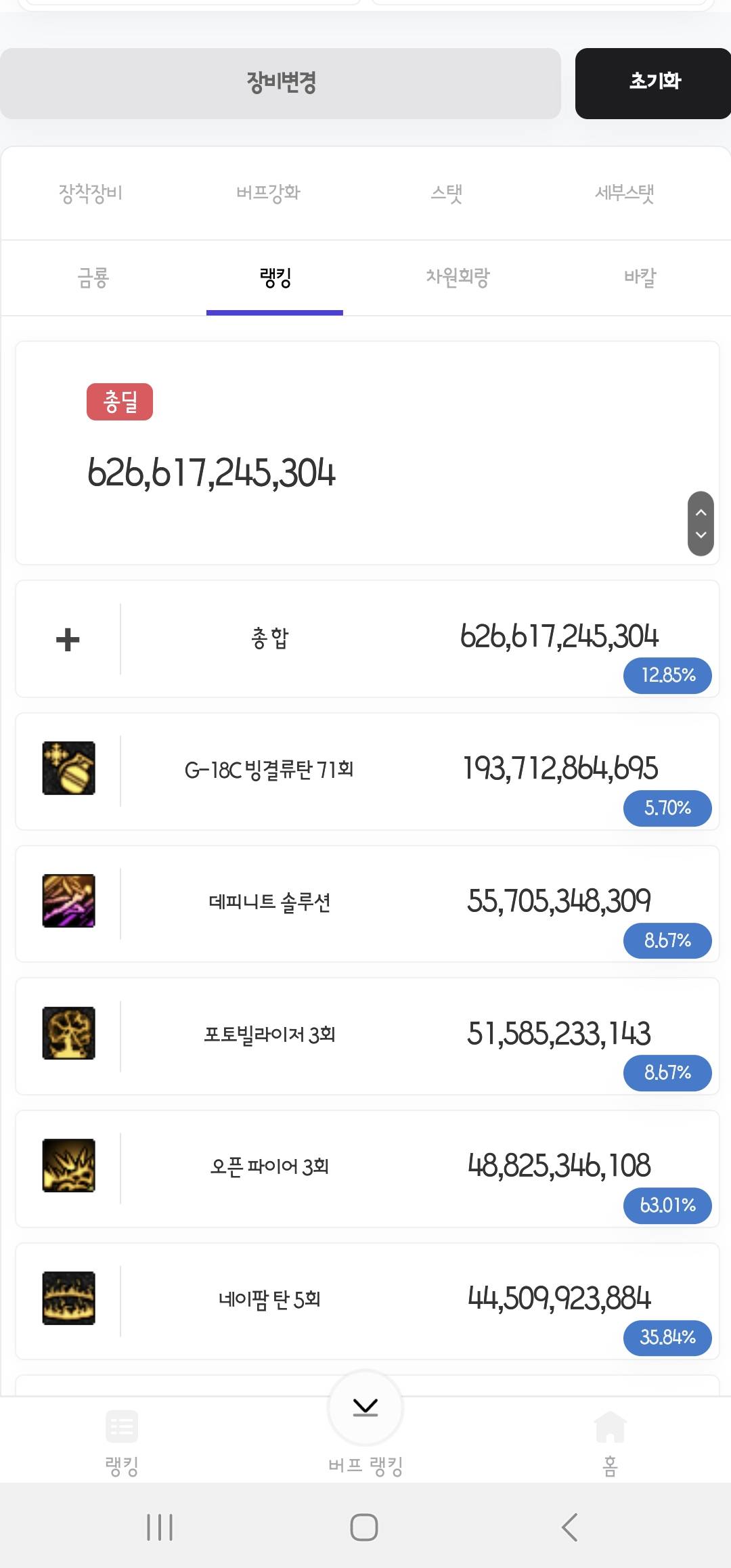The height and width of the screenshot is (1568, 731).
Task: Tap the up-down scroll handle
Action: (701, 523)
